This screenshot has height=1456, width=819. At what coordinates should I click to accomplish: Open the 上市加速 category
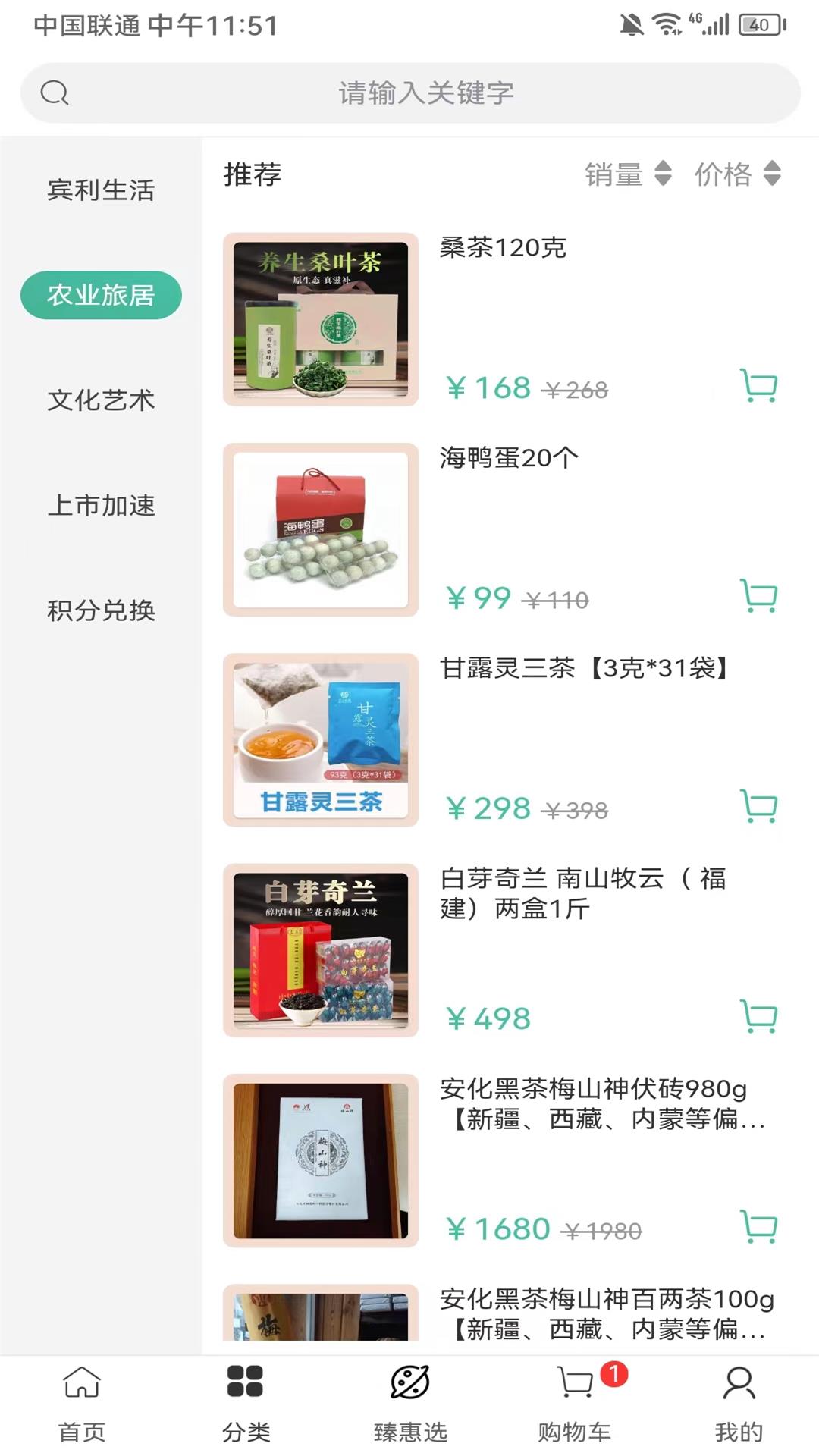[101, 505]
